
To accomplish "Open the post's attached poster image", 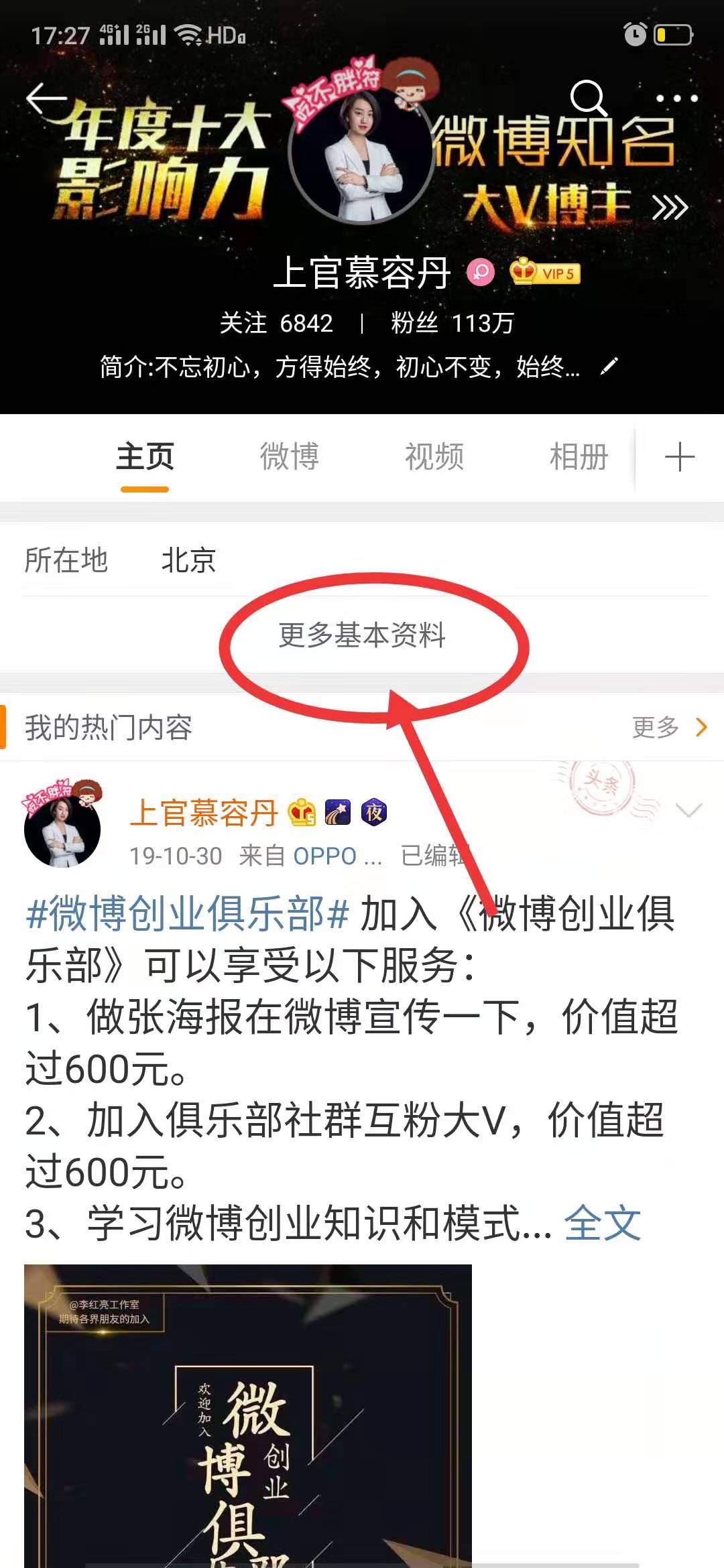I will tap(247, 1414).
